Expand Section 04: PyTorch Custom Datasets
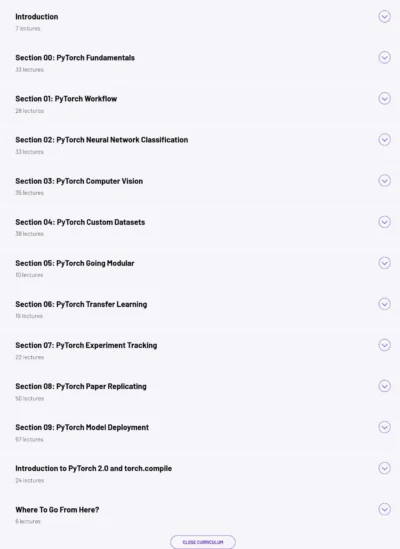 [384, 222]
